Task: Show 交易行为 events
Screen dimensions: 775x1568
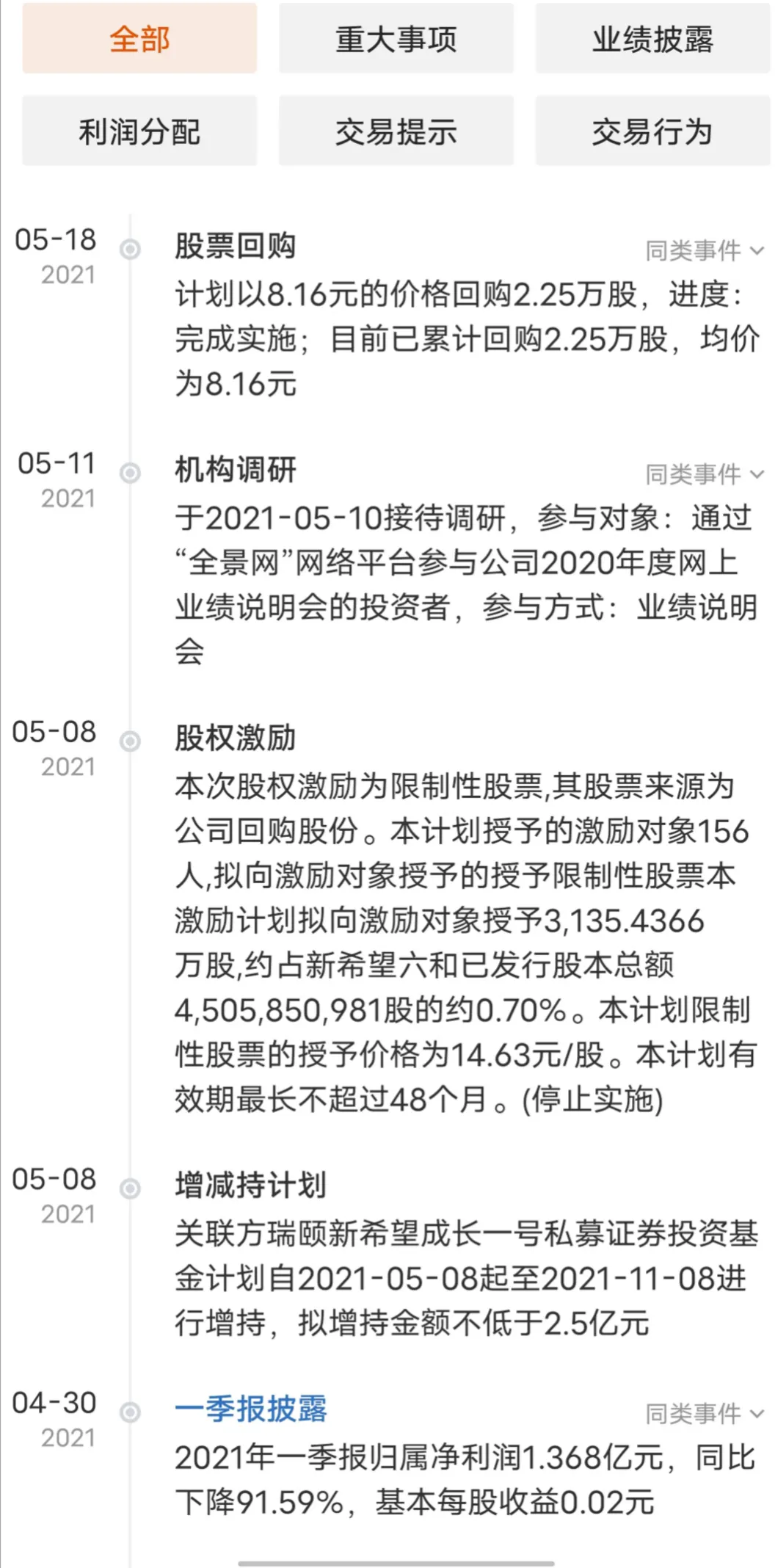Action: click(x=652, y=131)
